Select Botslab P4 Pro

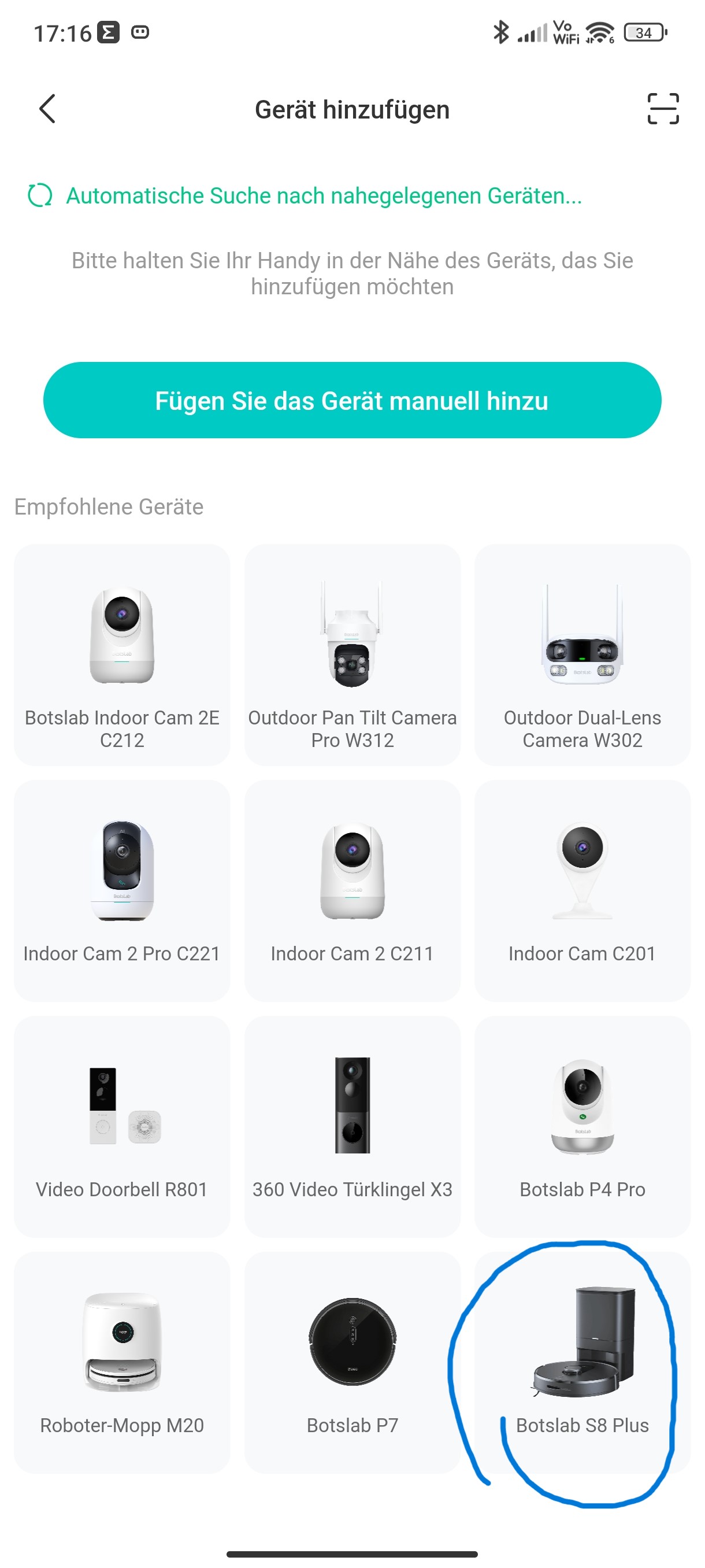(582, 1126)
